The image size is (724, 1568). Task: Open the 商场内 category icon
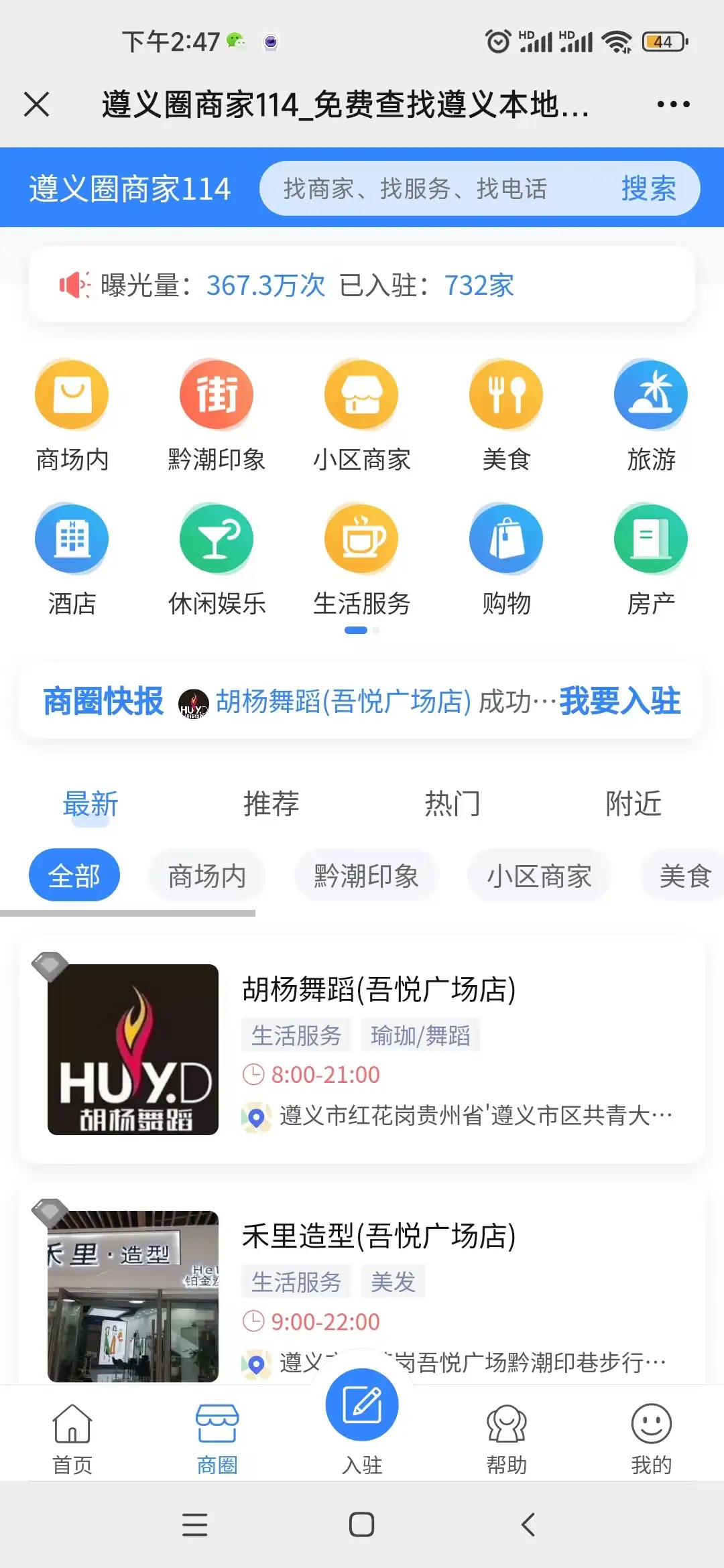pyautogui.click(x=72, y=395)
